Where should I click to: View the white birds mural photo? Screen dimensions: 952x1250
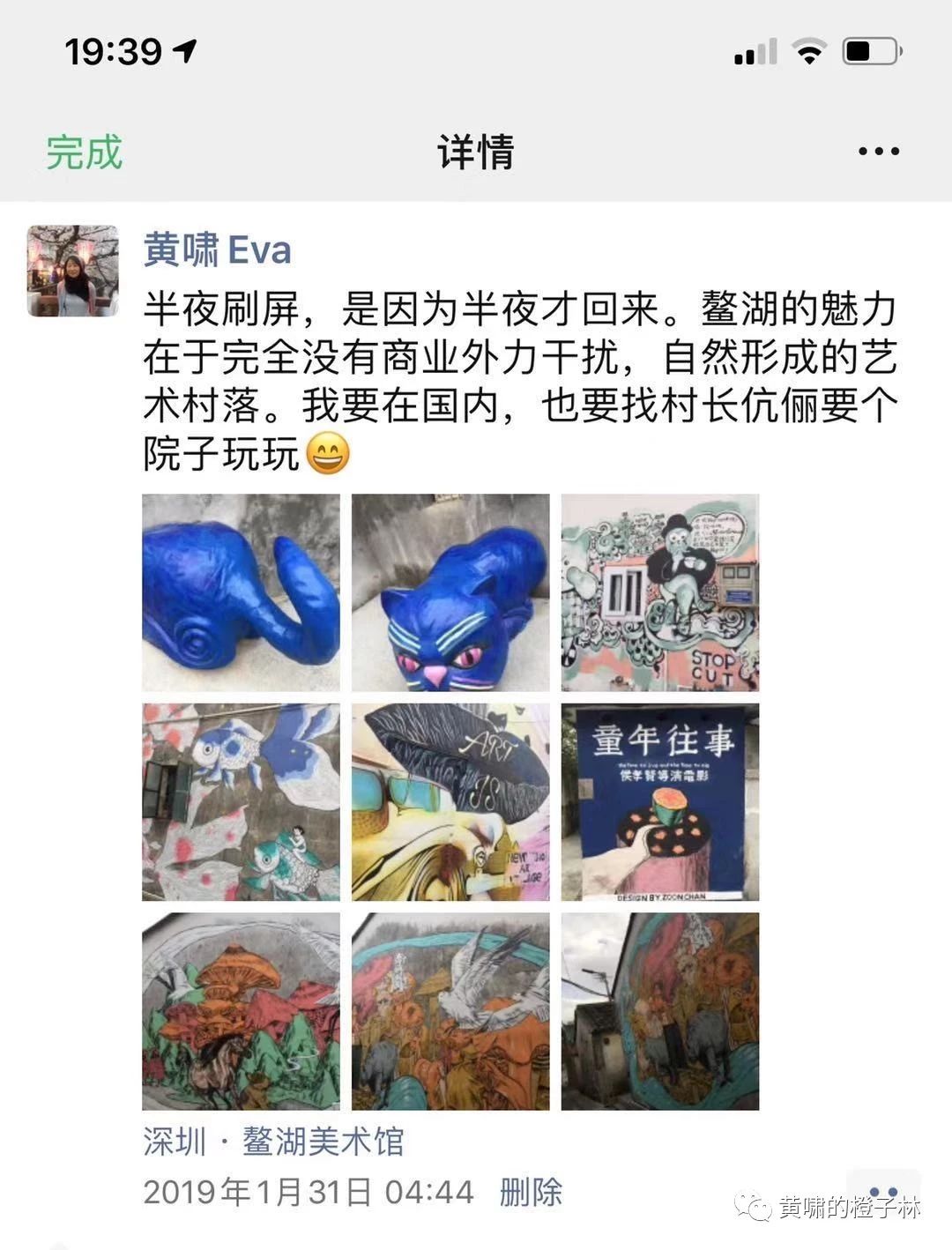[x=450, y=1011]
